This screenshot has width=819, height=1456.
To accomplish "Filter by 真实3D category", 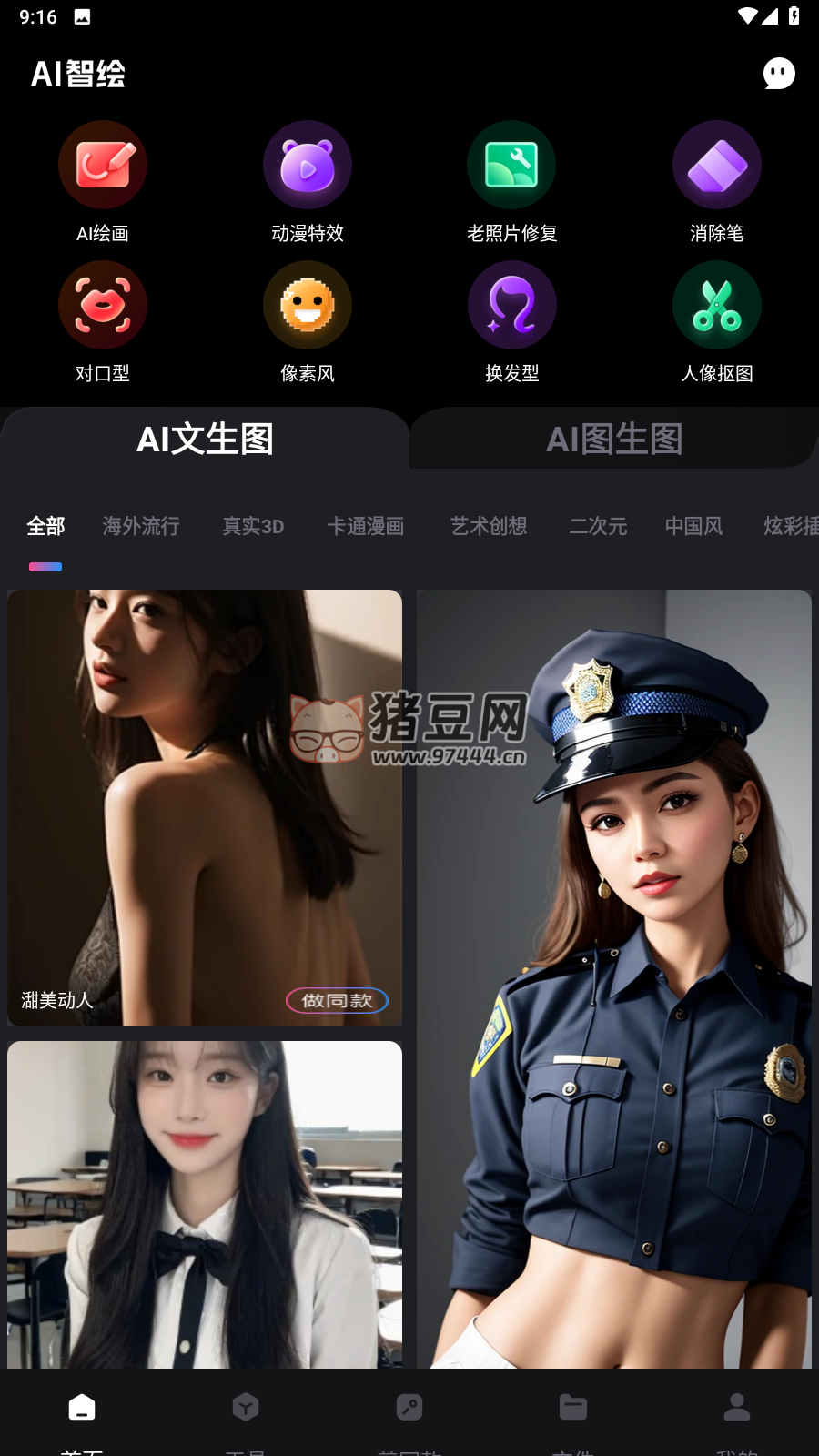I will (253, 526).
